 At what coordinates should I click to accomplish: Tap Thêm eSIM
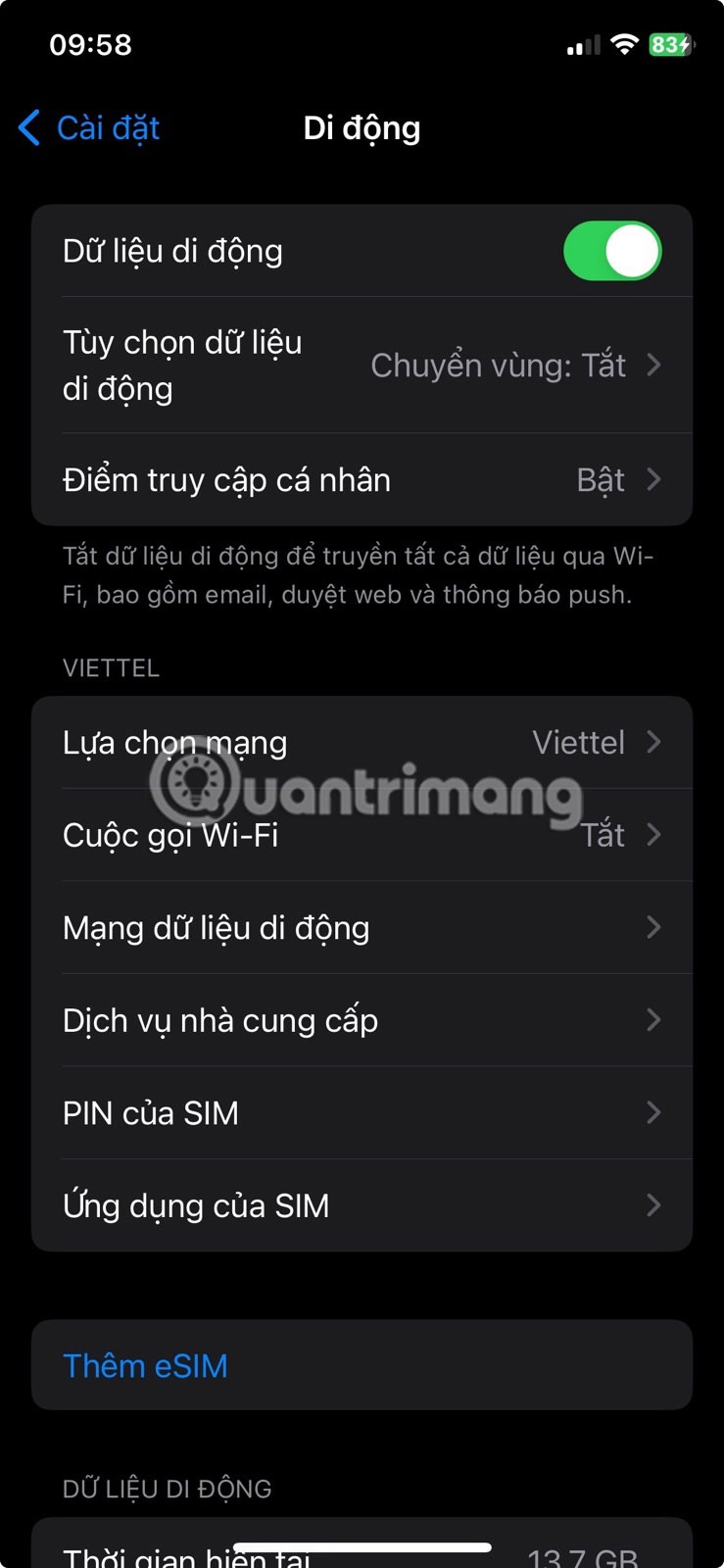146,1365
